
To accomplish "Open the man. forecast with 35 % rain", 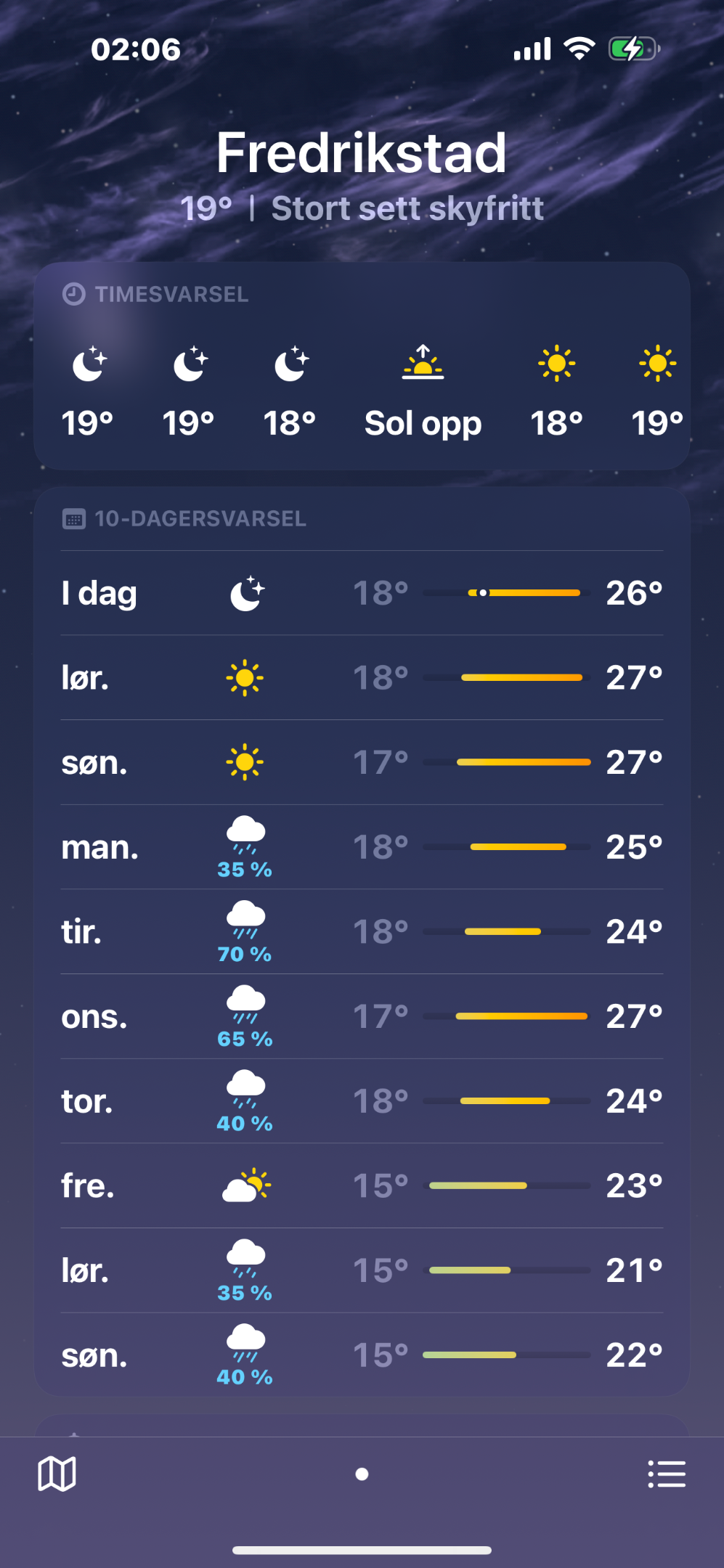I will tap(362, 847).
